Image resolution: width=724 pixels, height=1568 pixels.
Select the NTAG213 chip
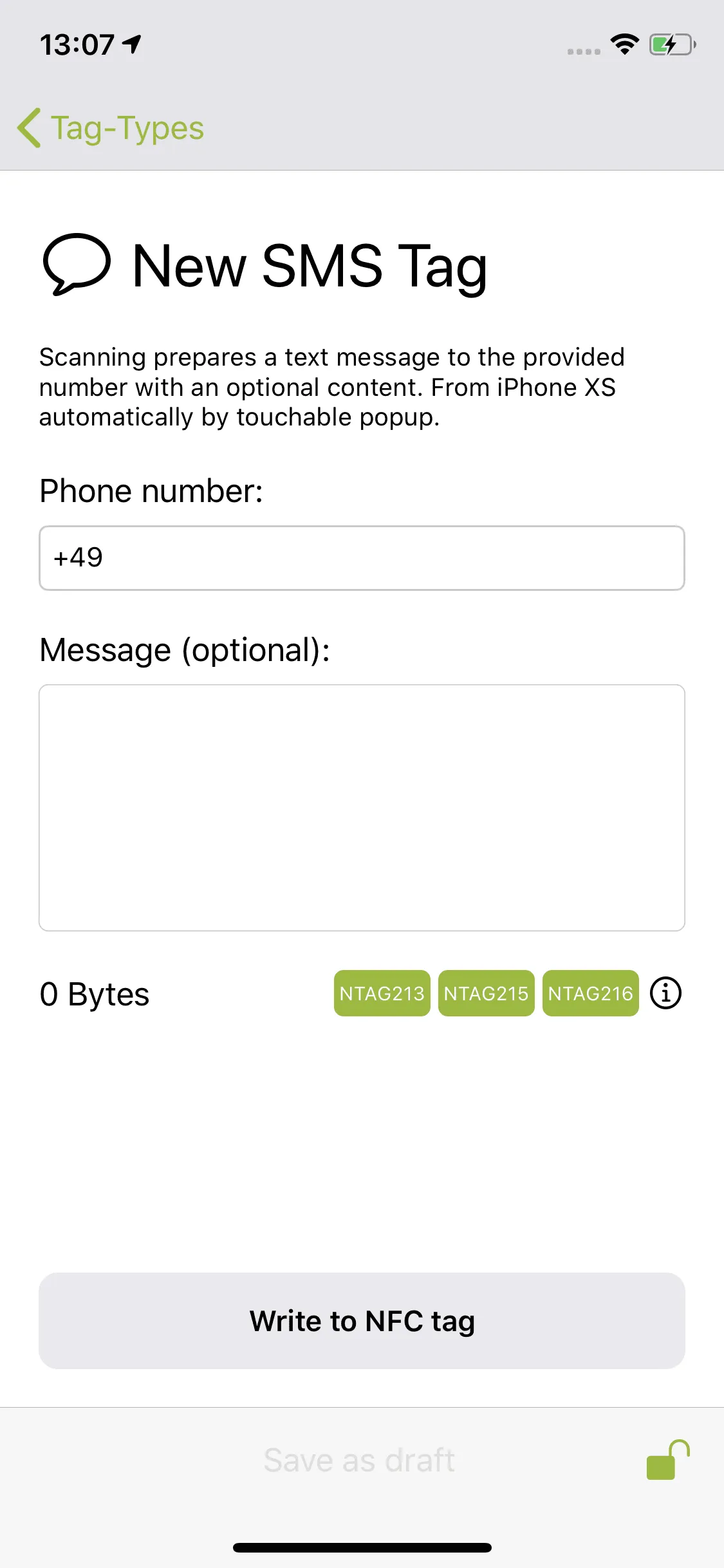pyautogui.click(x=382, y=993)
